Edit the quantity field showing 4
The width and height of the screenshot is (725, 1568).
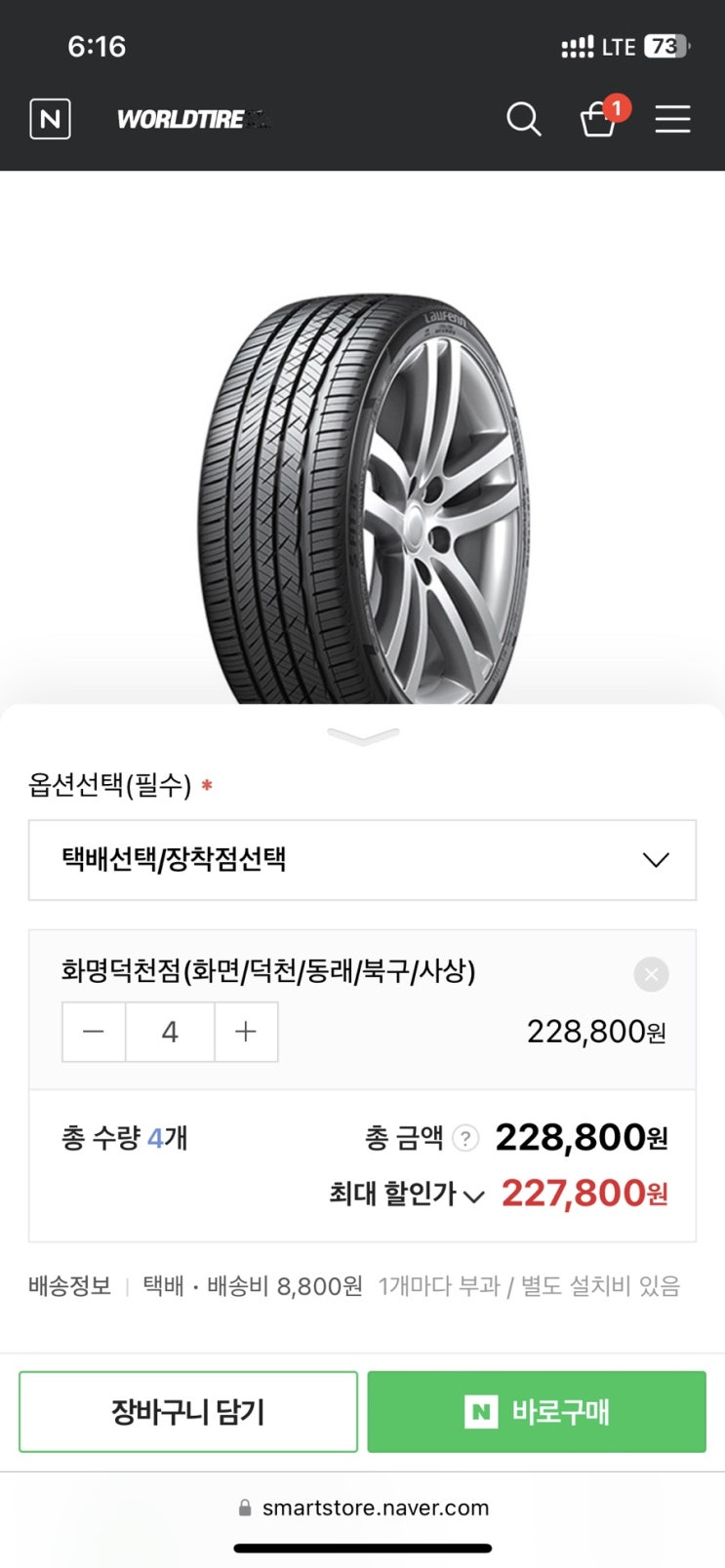coord(170,1032)
